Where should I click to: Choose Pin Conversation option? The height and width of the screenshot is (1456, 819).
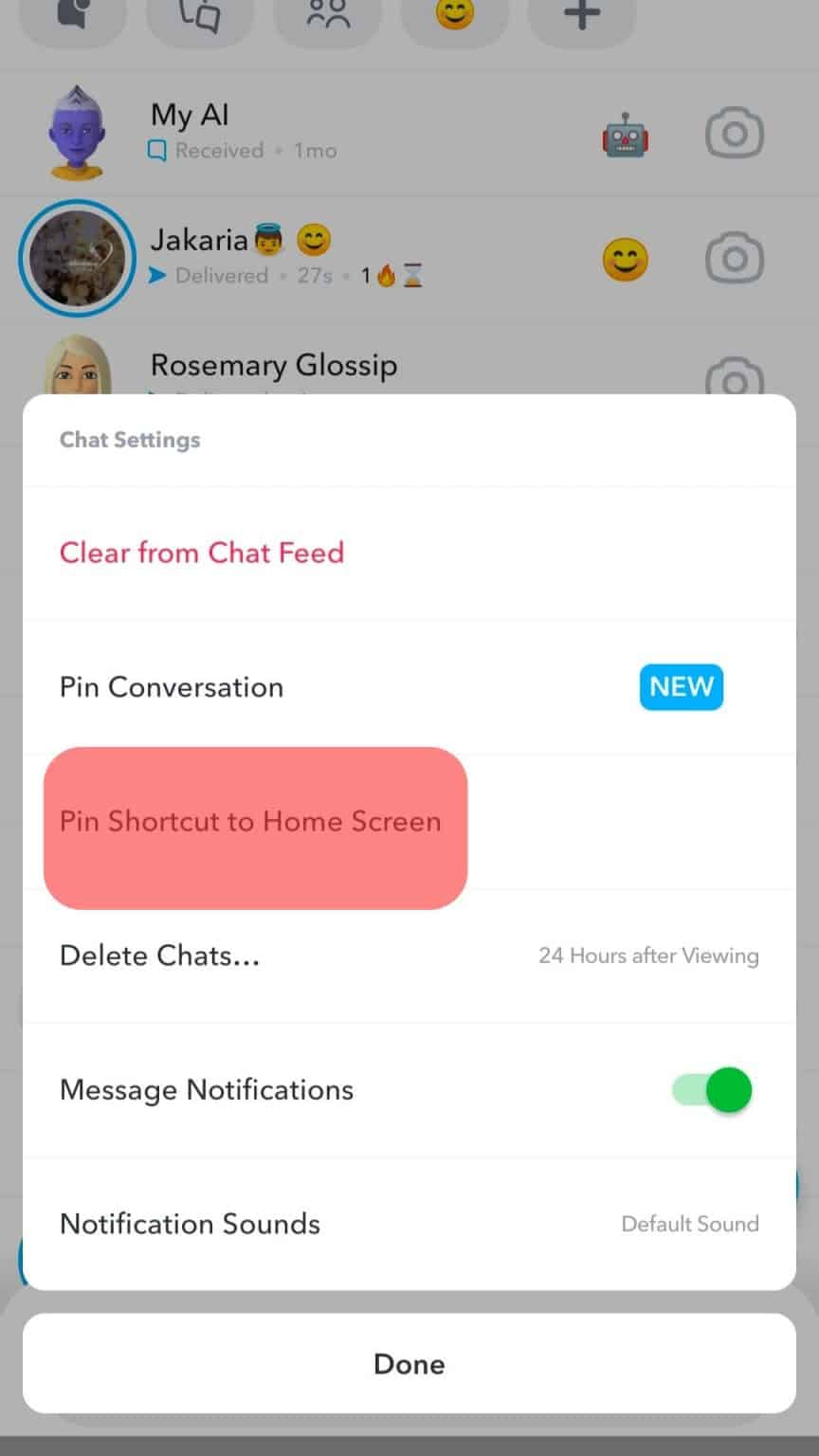pos(172,687)
